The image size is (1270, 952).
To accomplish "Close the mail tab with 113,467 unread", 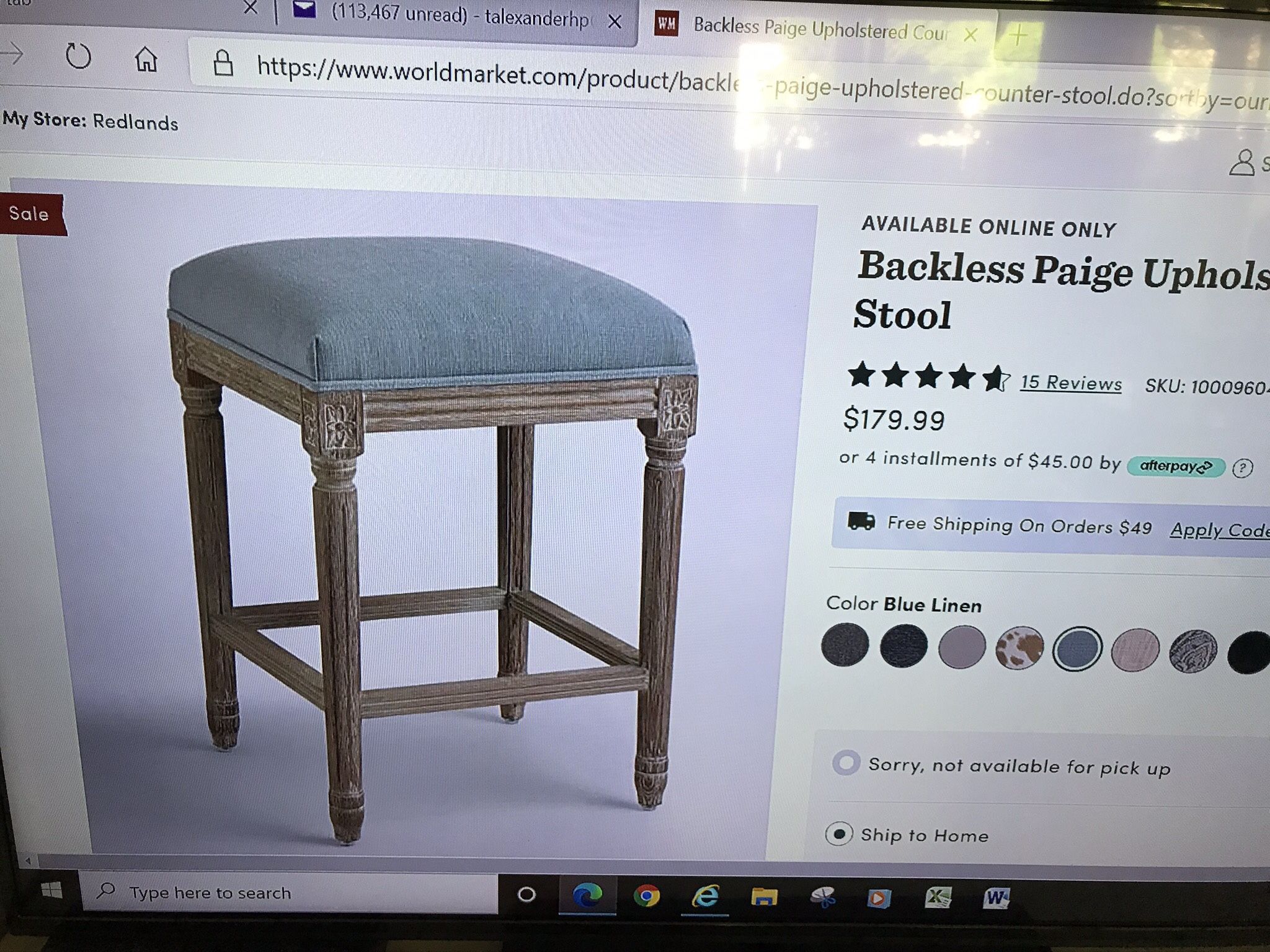I will point(615,22).
